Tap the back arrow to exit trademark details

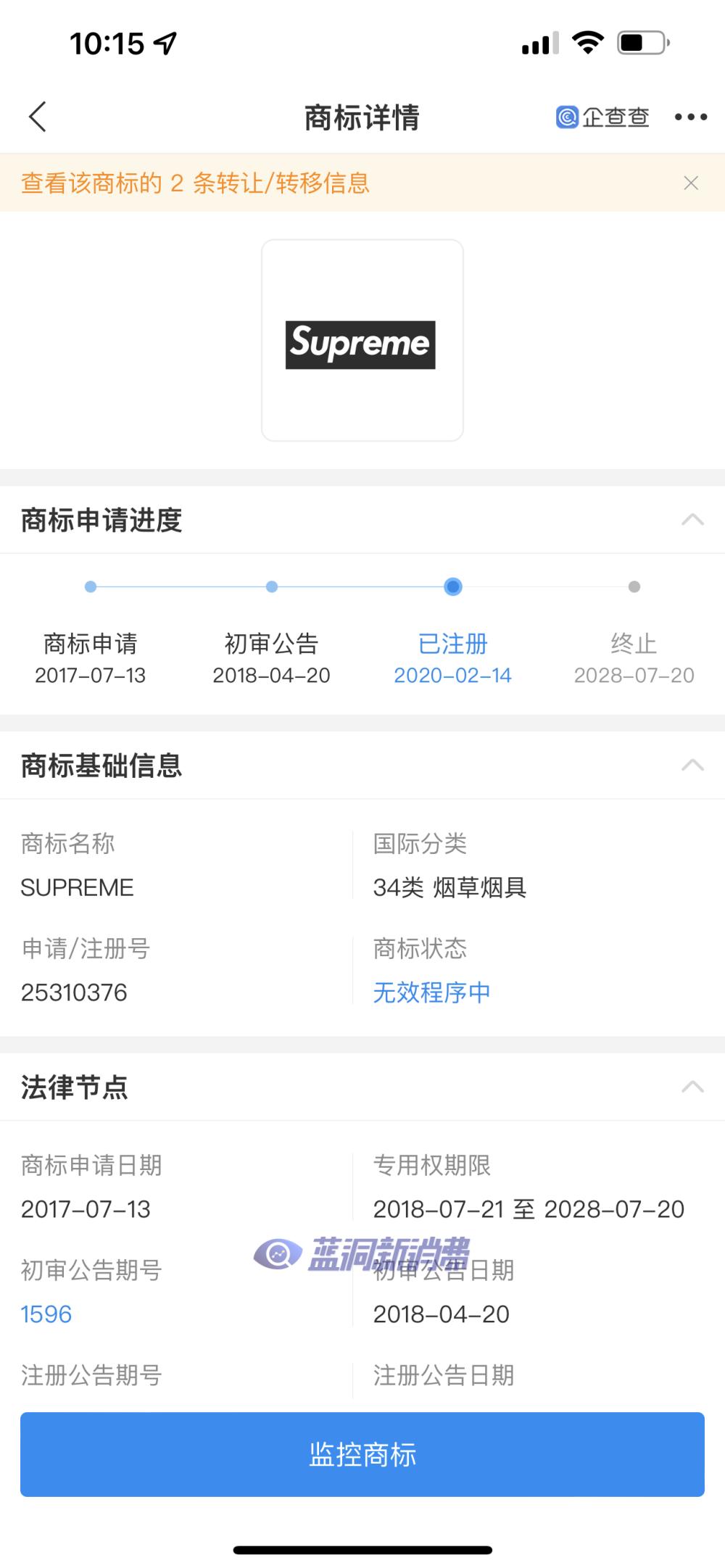[x=38, y=117]
